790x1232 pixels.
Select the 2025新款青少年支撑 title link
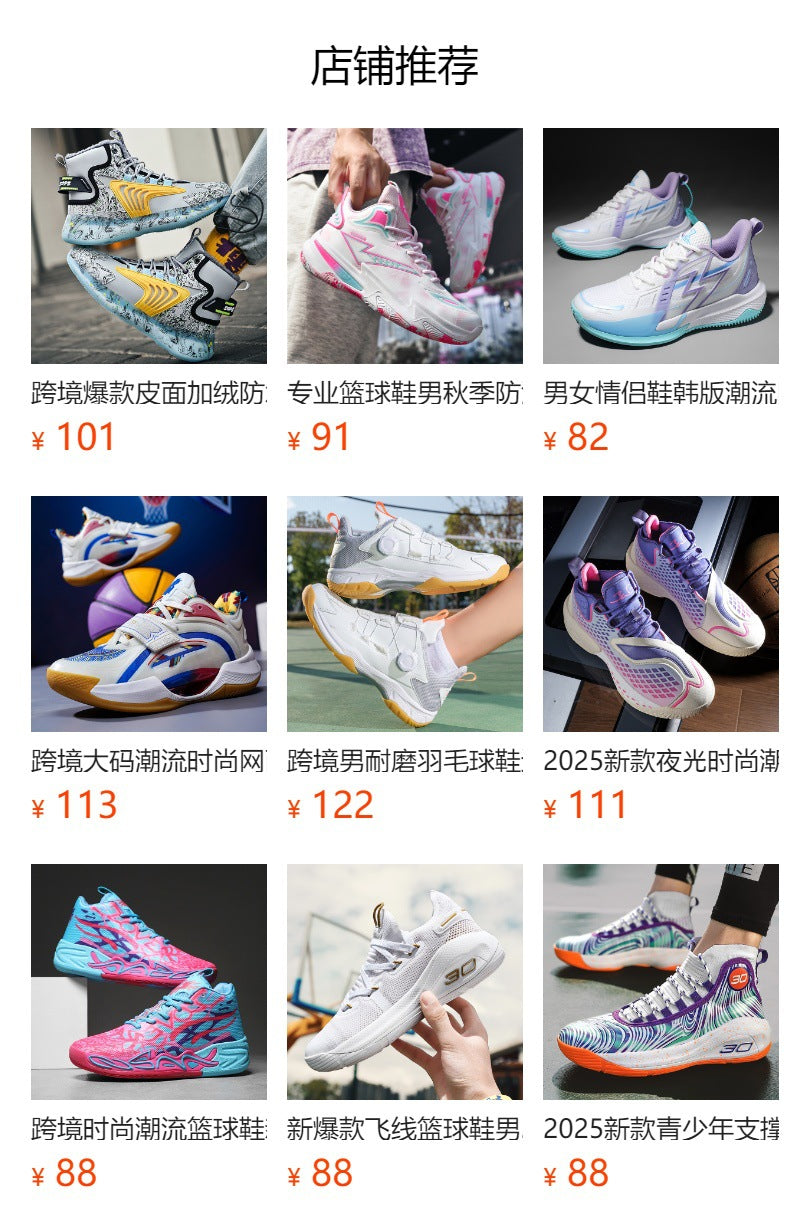(x=655, y=1125)
